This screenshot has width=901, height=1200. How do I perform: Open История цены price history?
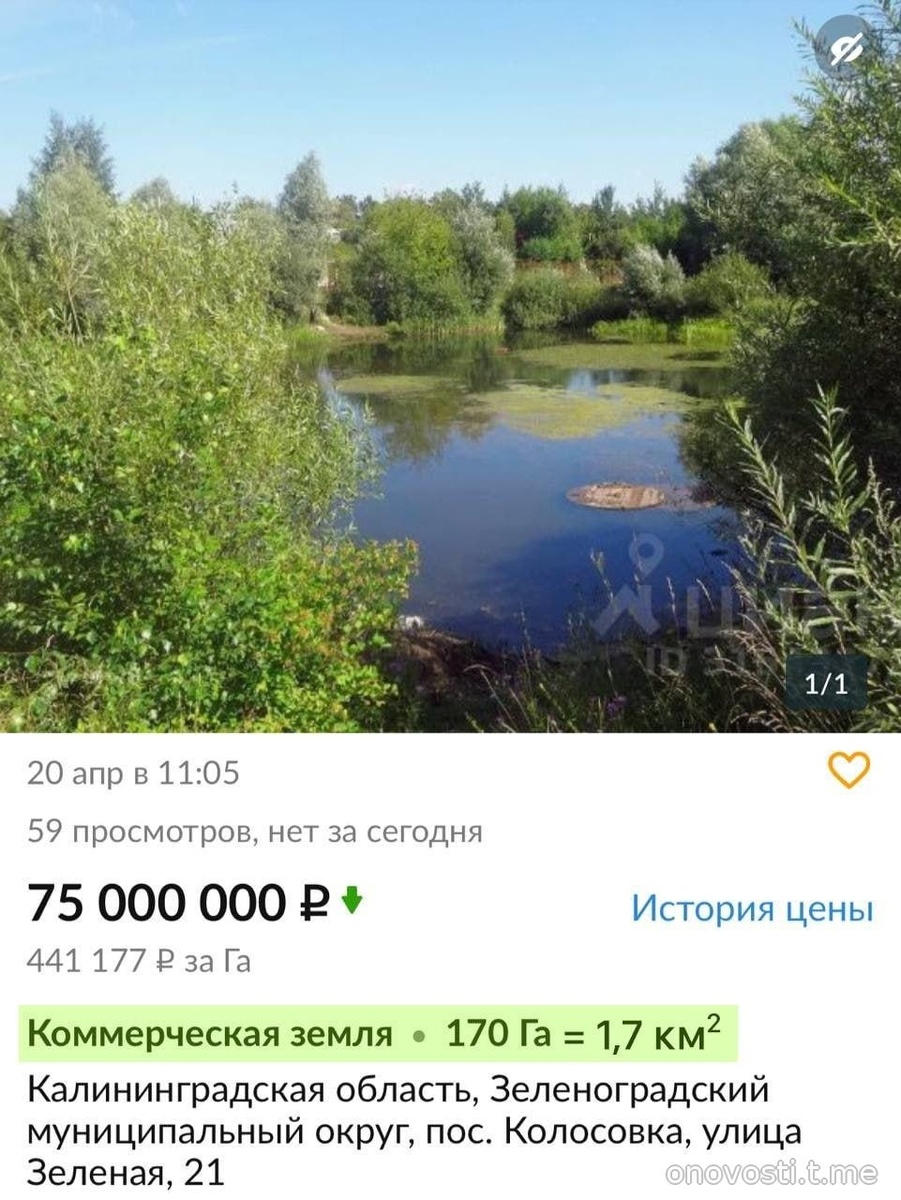click(753, 908)
